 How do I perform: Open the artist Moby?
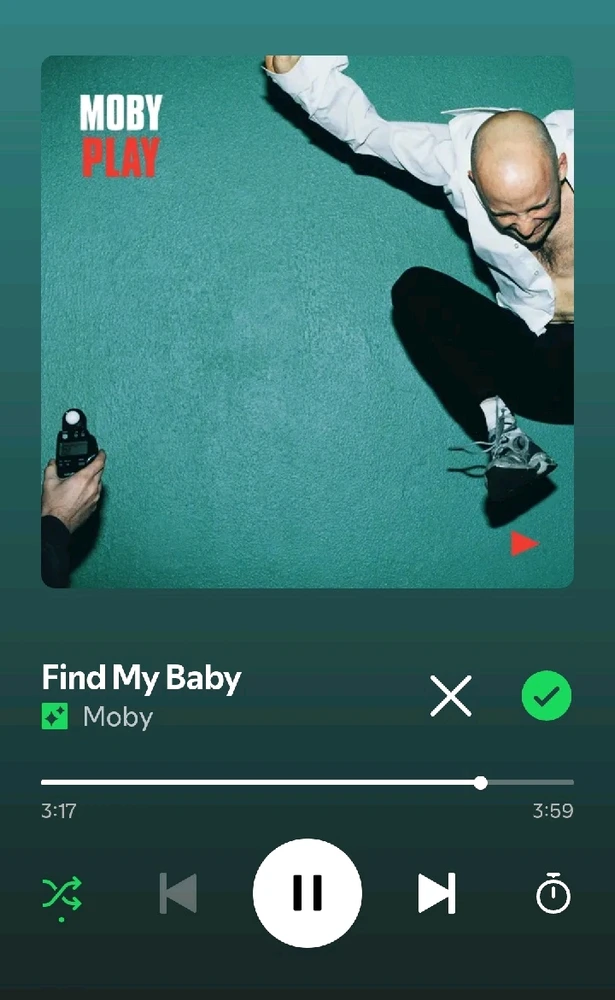(x=117, y=717)
